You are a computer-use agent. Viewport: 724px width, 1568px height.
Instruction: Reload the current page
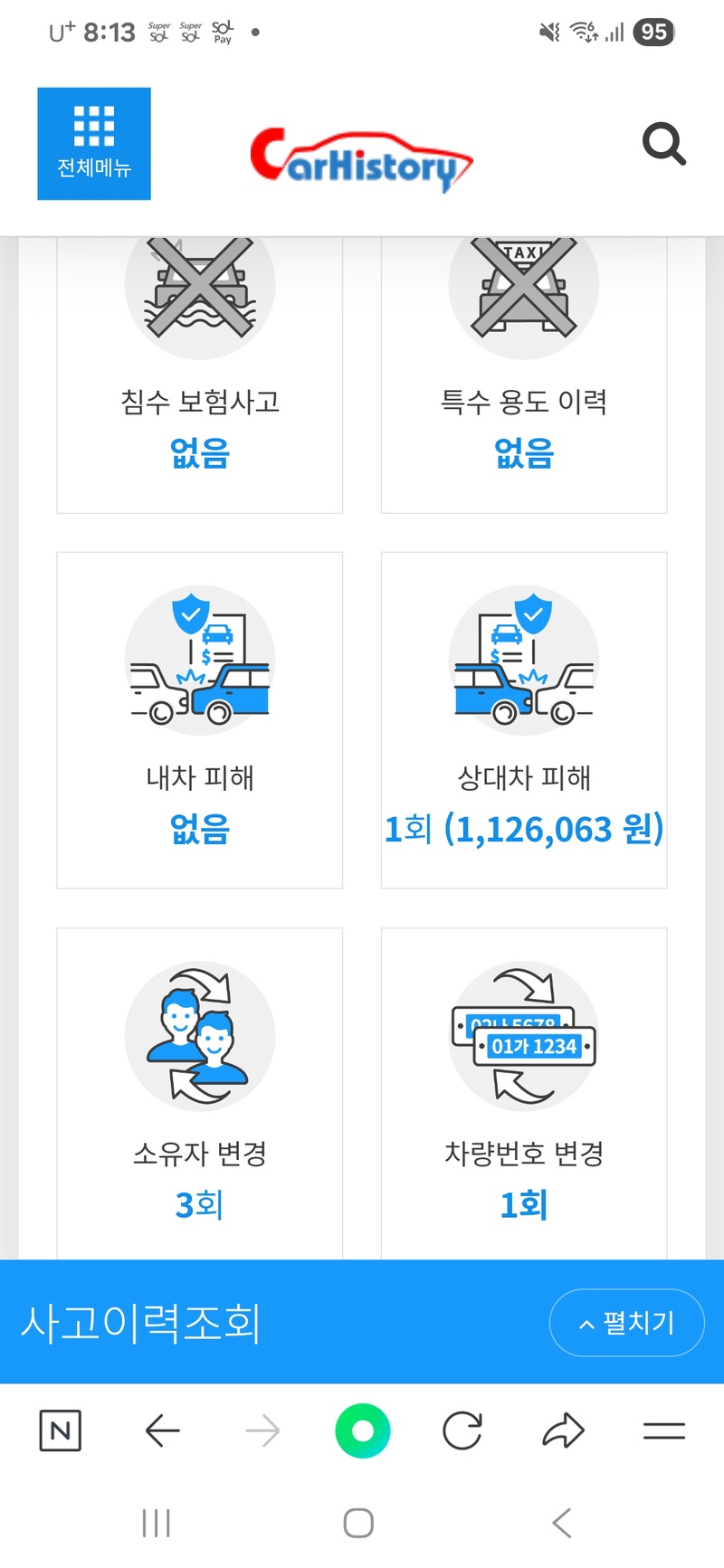[x=462, y=1430]
